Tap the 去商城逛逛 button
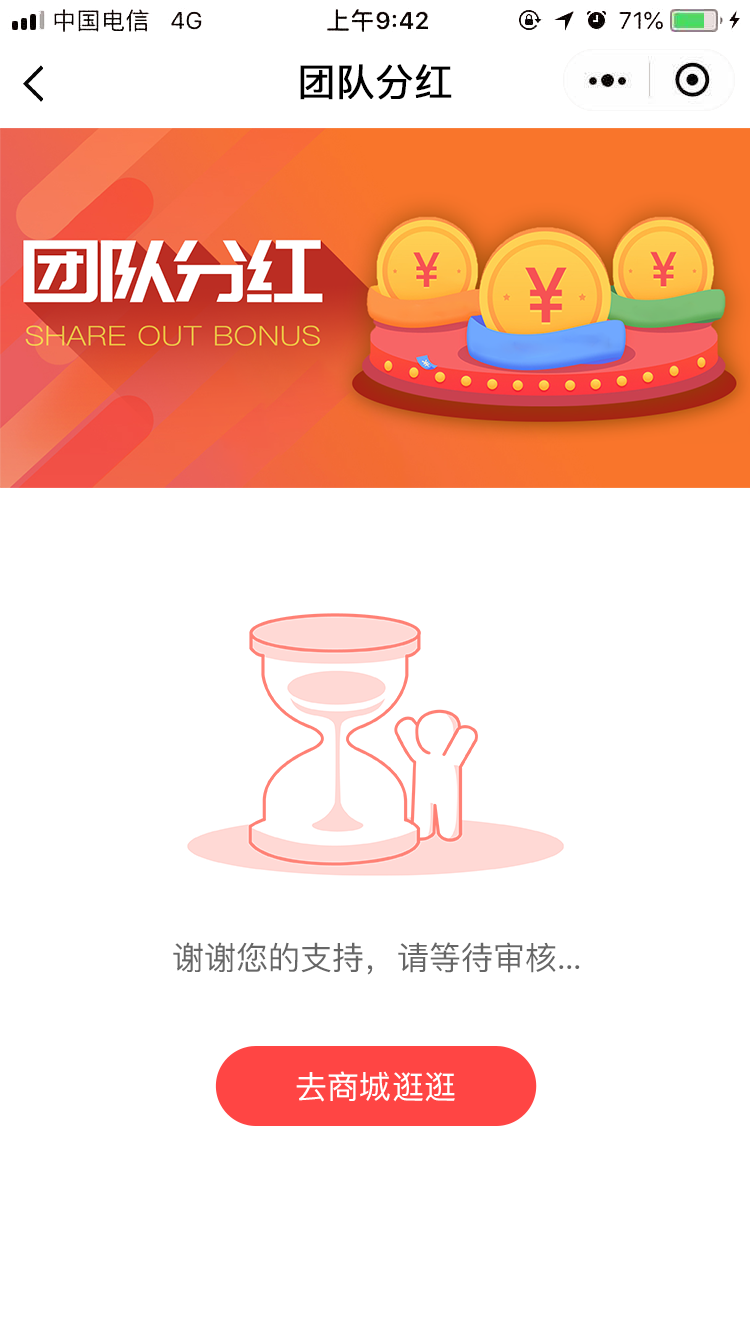Viewport: 750px width, 1334px height. click(375, 1086)
